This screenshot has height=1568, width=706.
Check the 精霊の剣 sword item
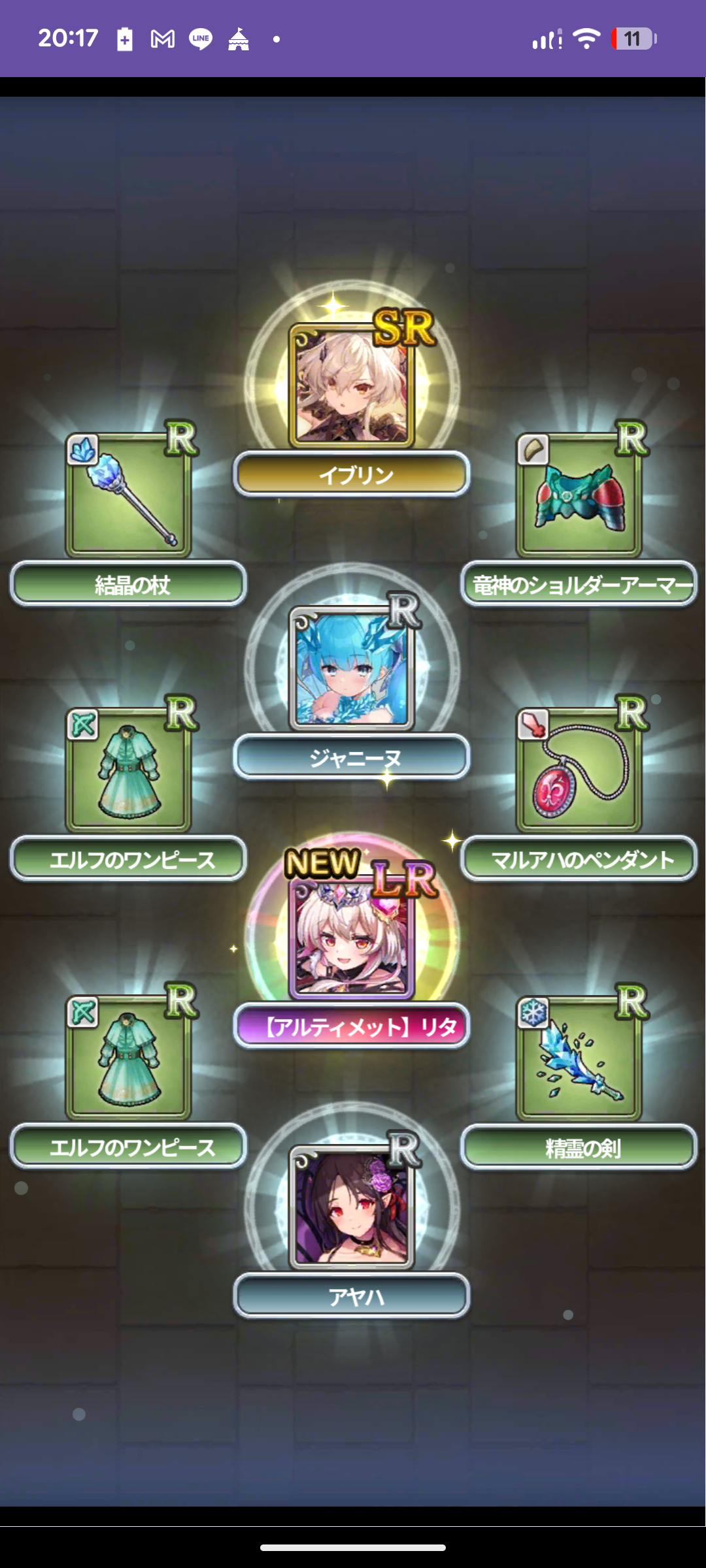(x=579, y=1058)
